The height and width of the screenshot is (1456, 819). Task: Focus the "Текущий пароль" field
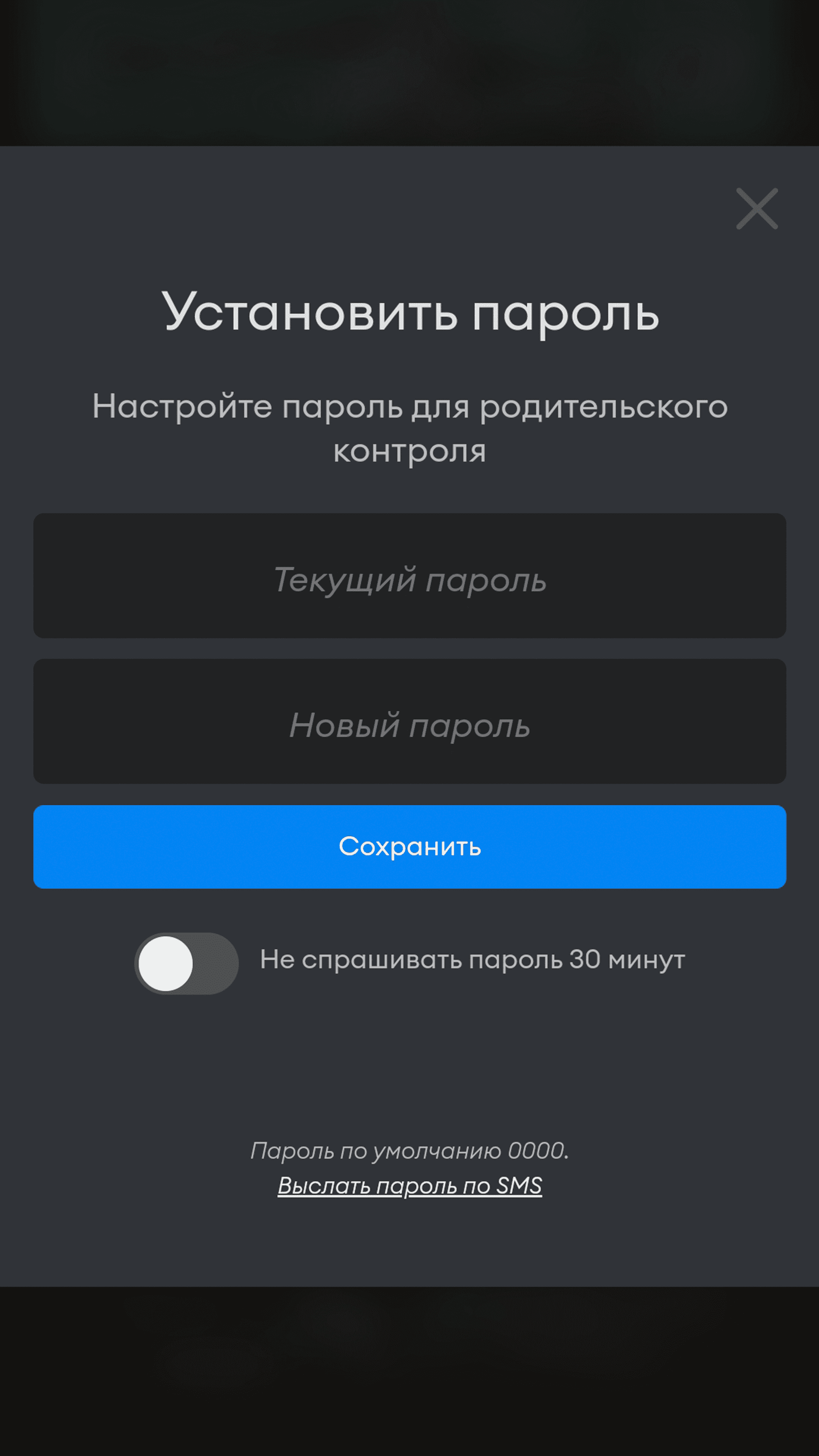coord(409,576)
